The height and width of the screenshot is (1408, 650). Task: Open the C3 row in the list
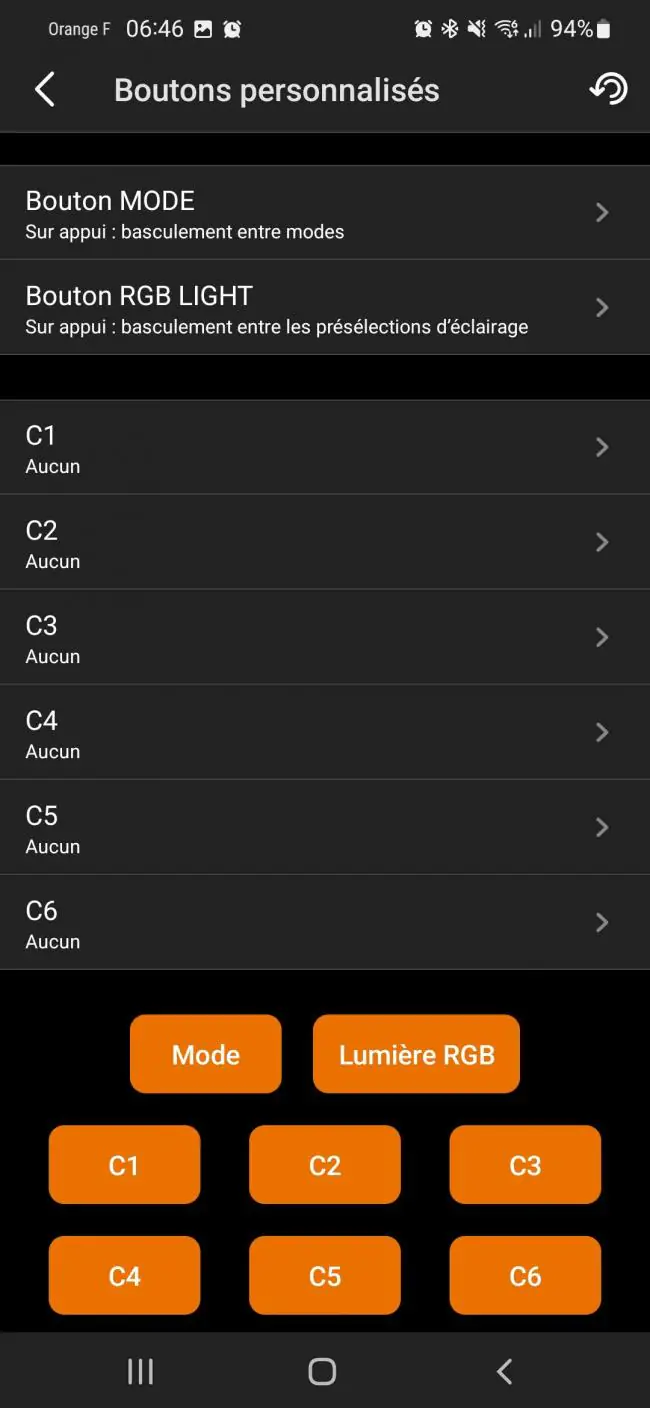point(325,637)
